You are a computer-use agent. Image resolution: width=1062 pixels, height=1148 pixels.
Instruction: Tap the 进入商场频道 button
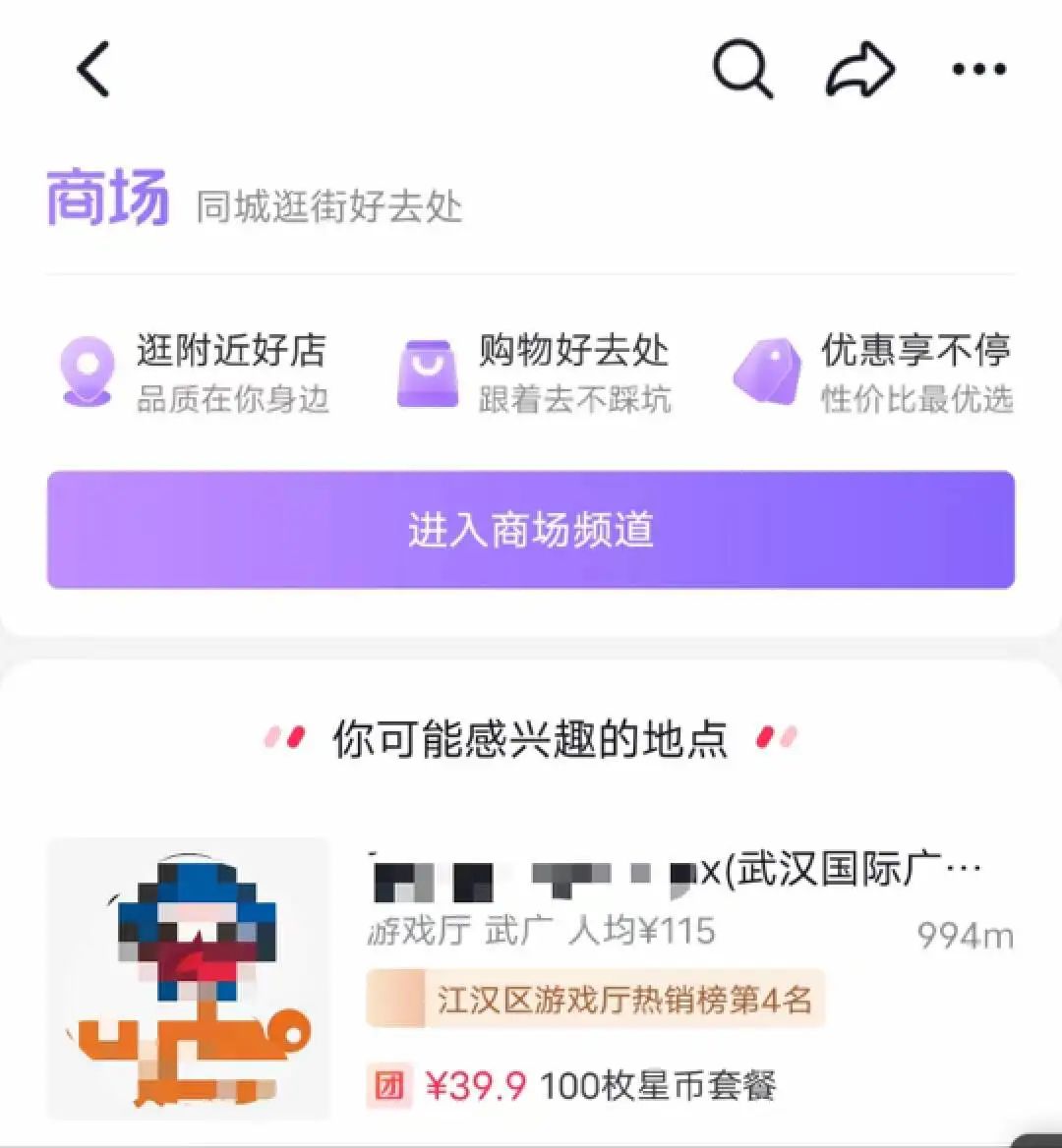[x=531, y=530]
